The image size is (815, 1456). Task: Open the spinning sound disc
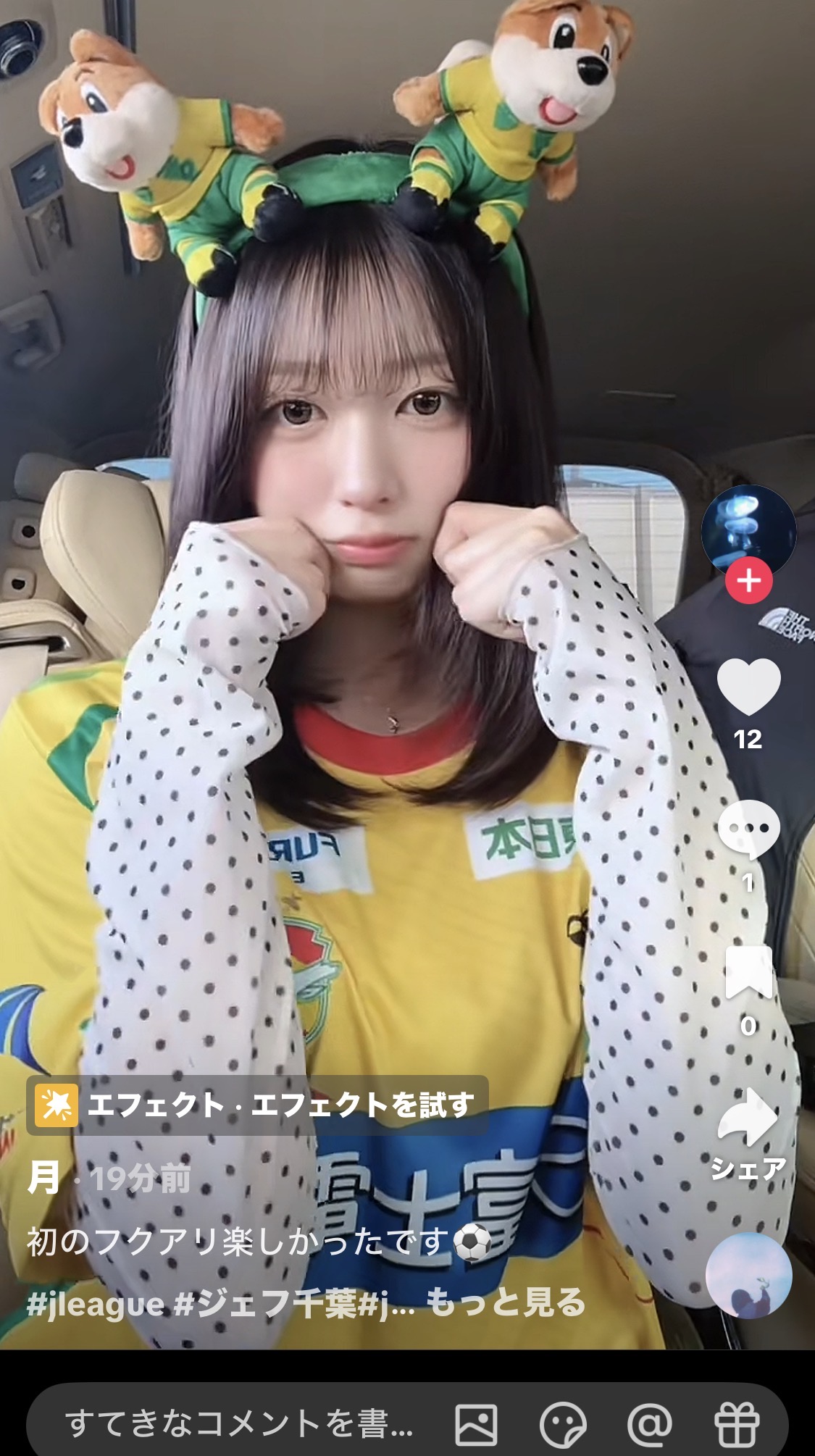pyautogui.click(x=748, y=1276)
